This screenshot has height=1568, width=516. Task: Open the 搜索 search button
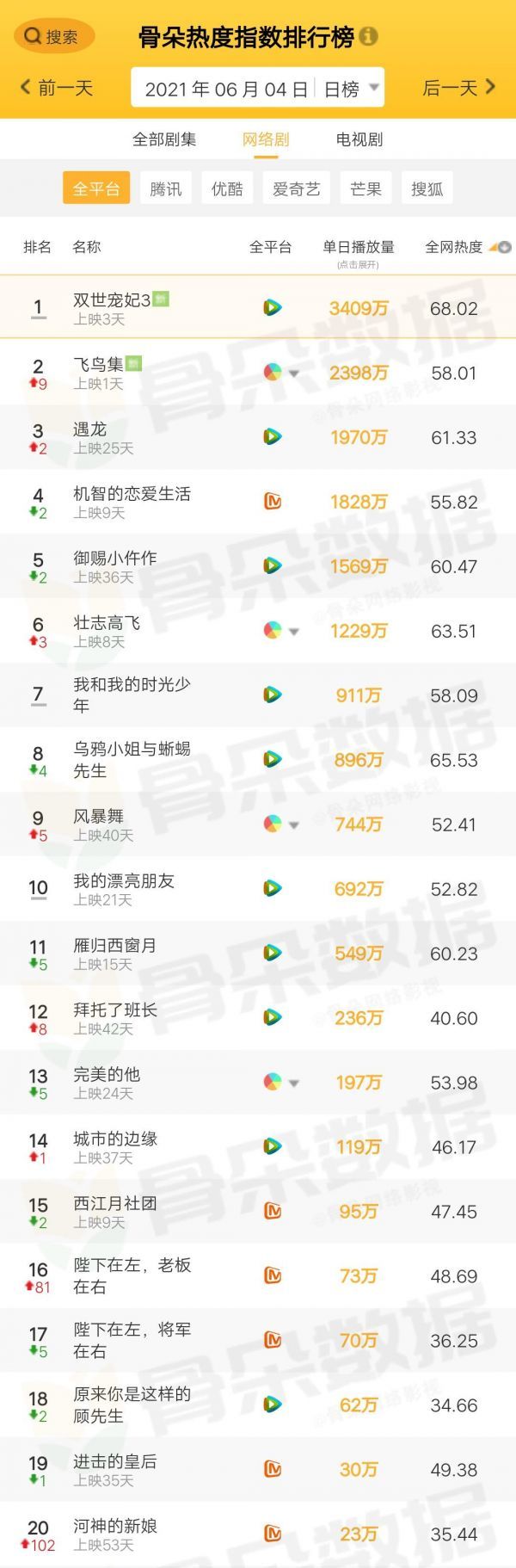coord(53,36)
